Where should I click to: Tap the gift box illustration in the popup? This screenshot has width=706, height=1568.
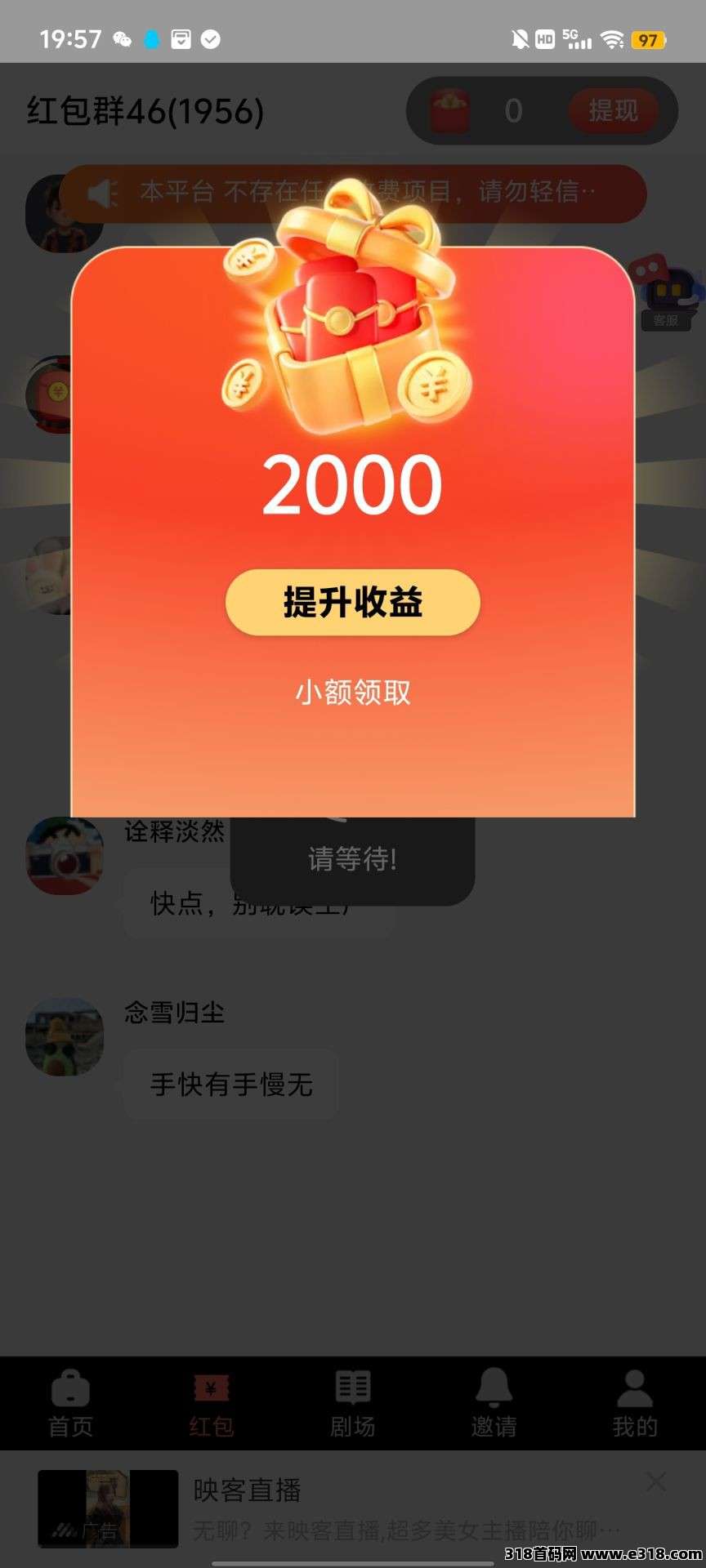coord(351,327)
